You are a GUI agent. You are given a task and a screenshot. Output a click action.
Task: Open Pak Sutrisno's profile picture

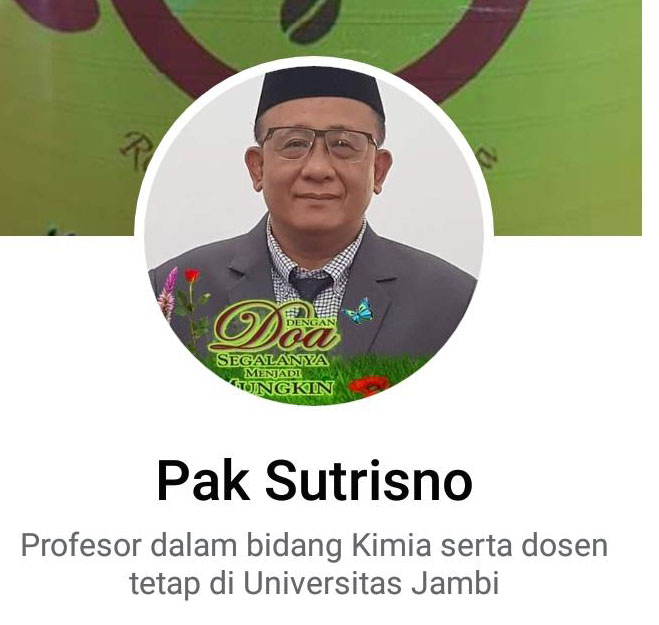pyautogui.click(x=314, y=235)
